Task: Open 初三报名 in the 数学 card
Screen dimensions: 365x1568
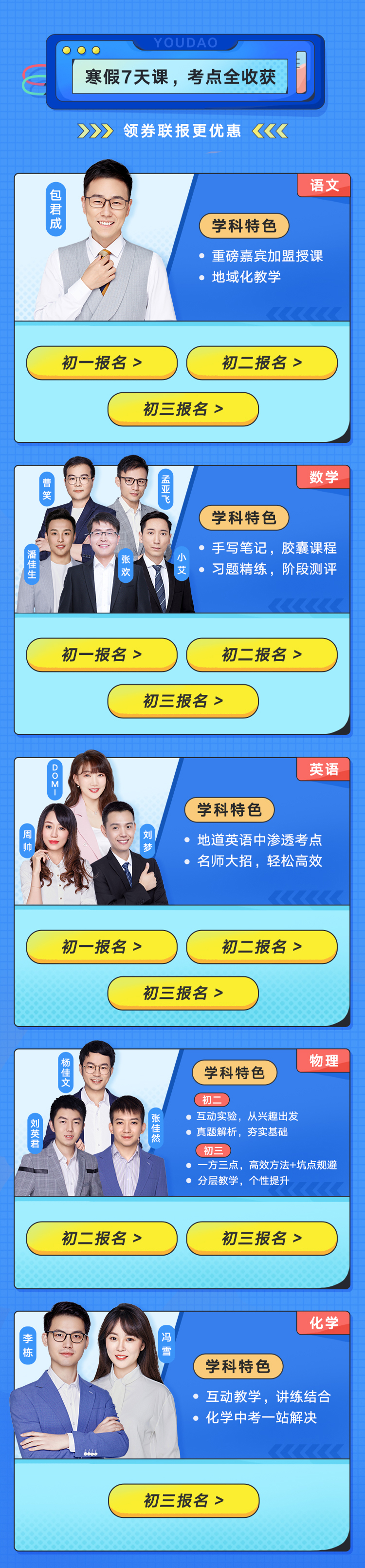Action: click(x=182, y=701)
